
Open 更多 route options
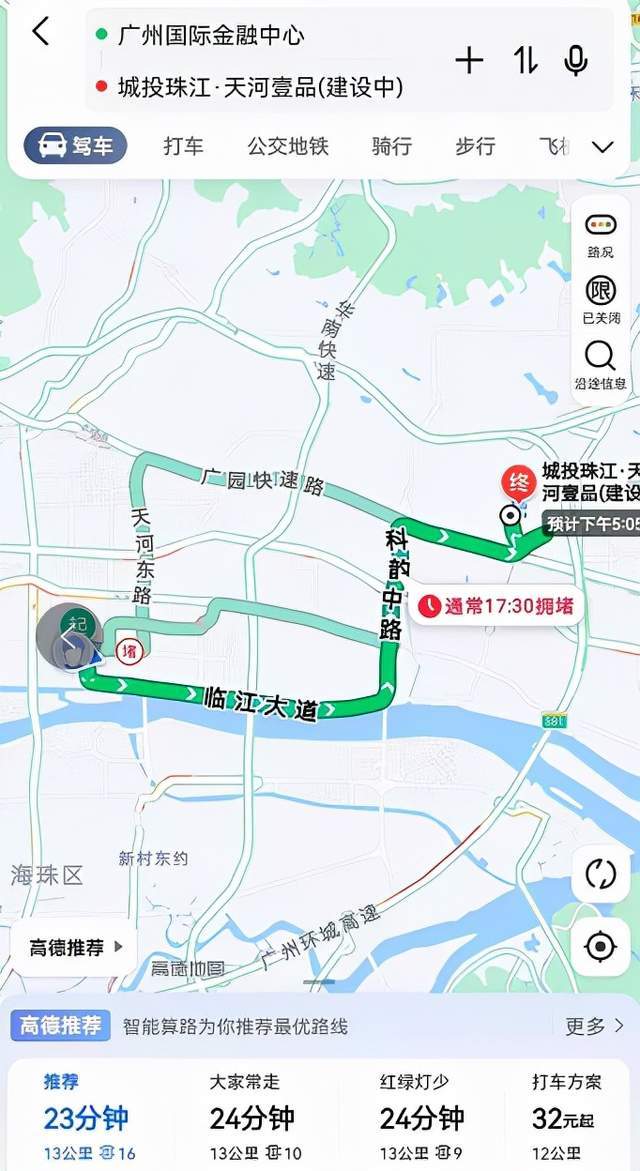pos(594,1025)
